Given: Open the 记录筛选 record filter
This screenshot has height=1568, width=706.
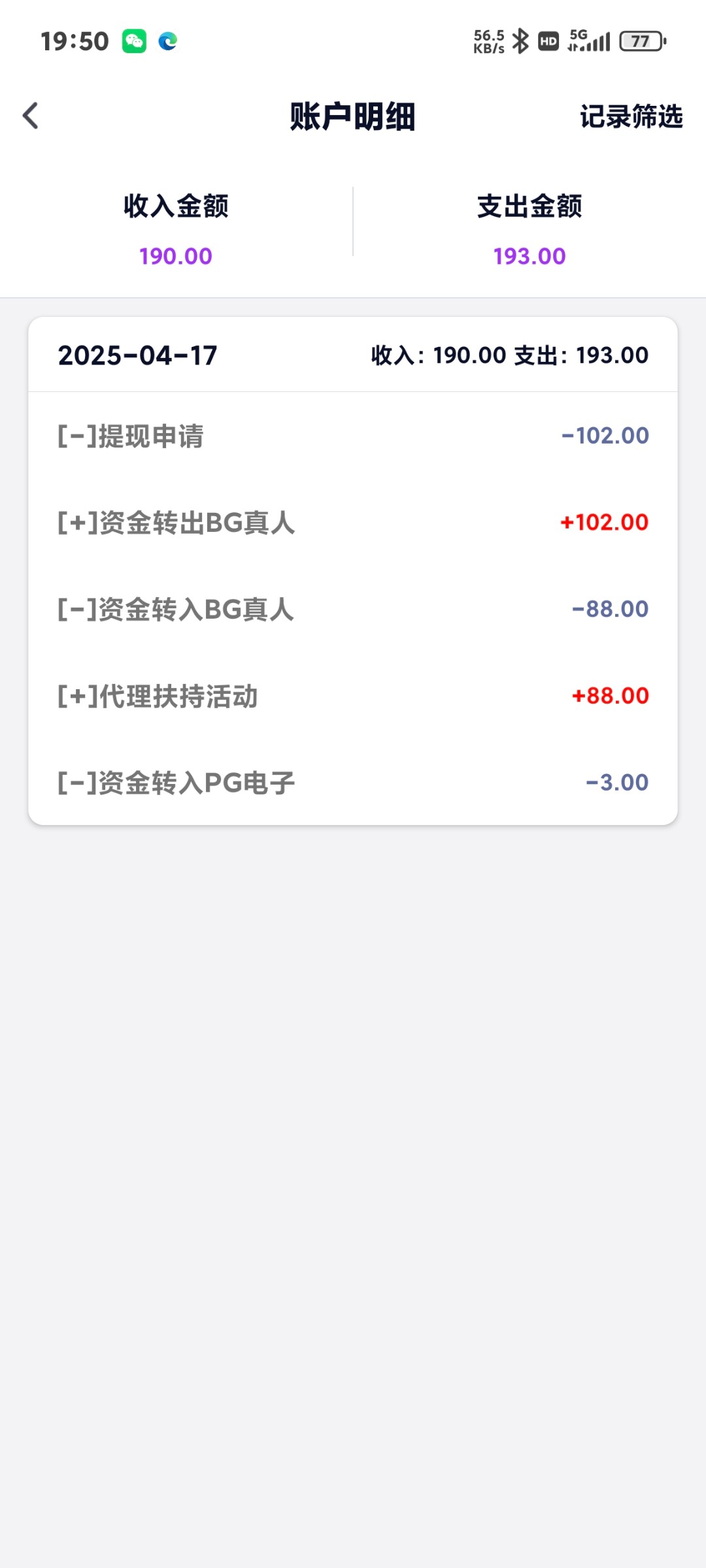Looking at the screenshot, I should 631,117.
